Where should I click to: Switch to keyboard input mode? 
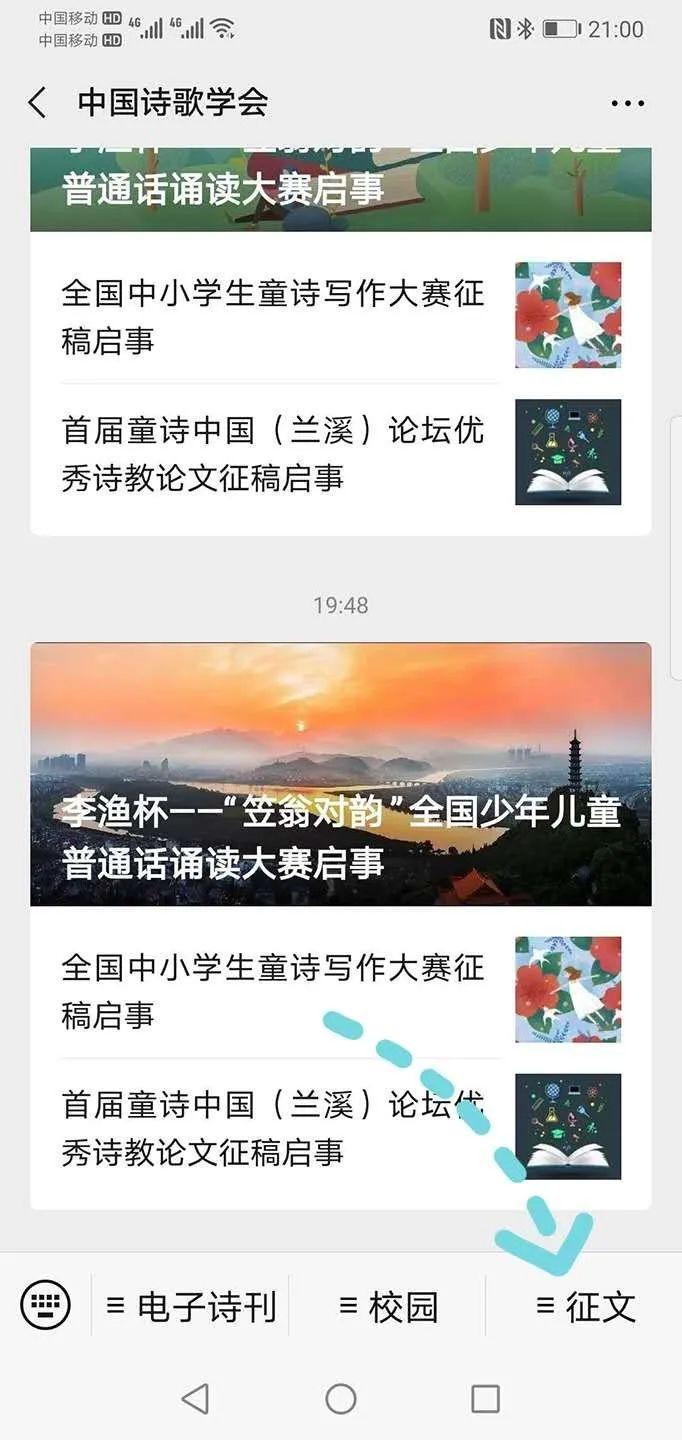[x=45, y=1305]
